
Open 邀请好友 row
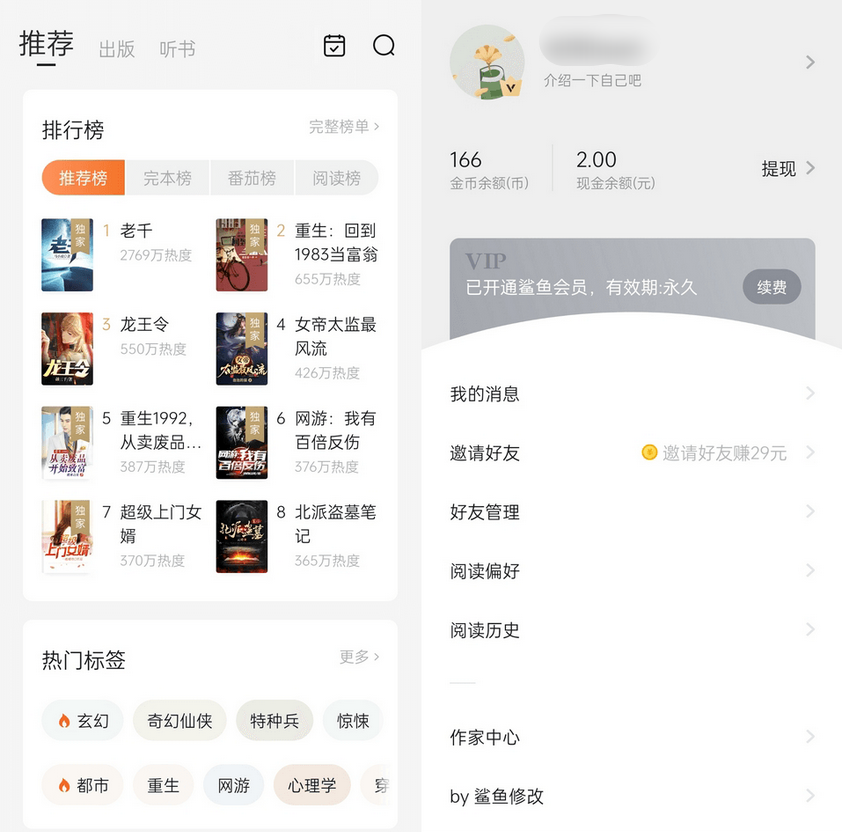click(632, 453)
